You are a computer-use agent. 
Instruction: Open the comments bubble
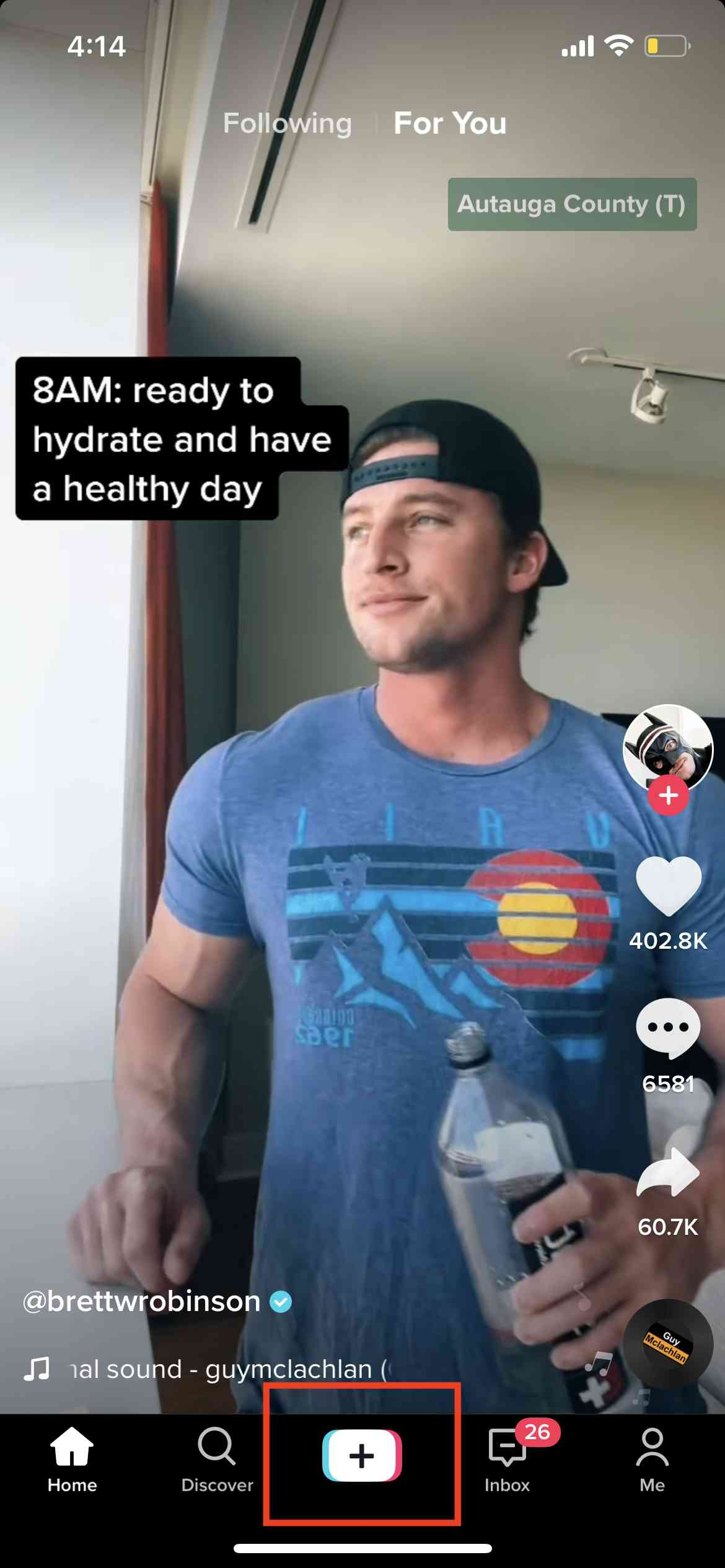[x=668, y=1029]
